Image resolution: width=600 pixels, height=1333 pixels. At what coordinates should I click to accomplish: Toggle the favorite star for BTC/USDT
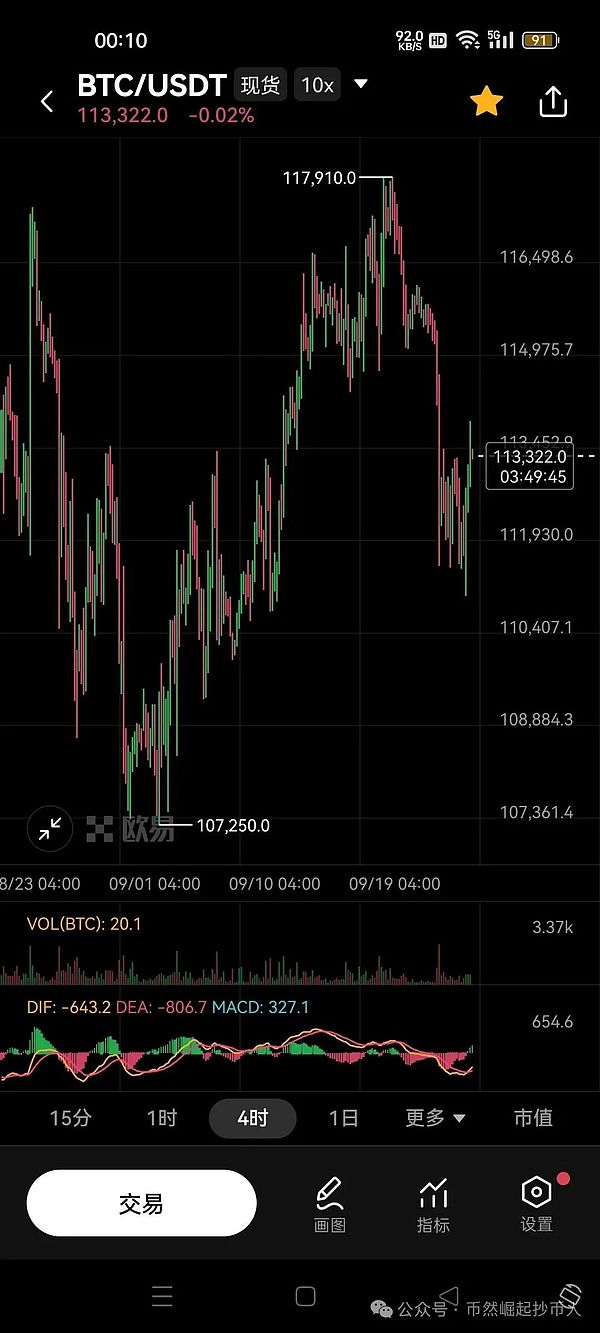(x=486, y=101)
